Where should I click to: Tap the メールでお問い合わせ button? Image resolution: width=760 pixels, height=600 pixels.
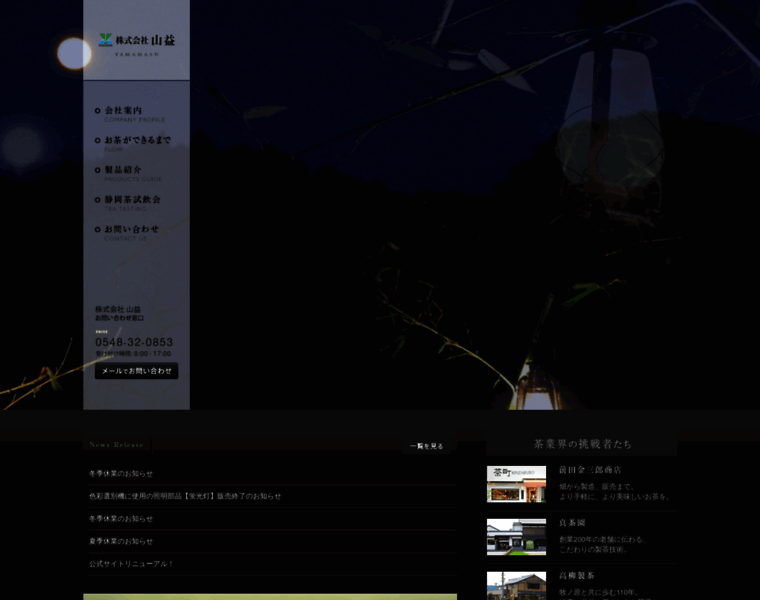(137, 371)
